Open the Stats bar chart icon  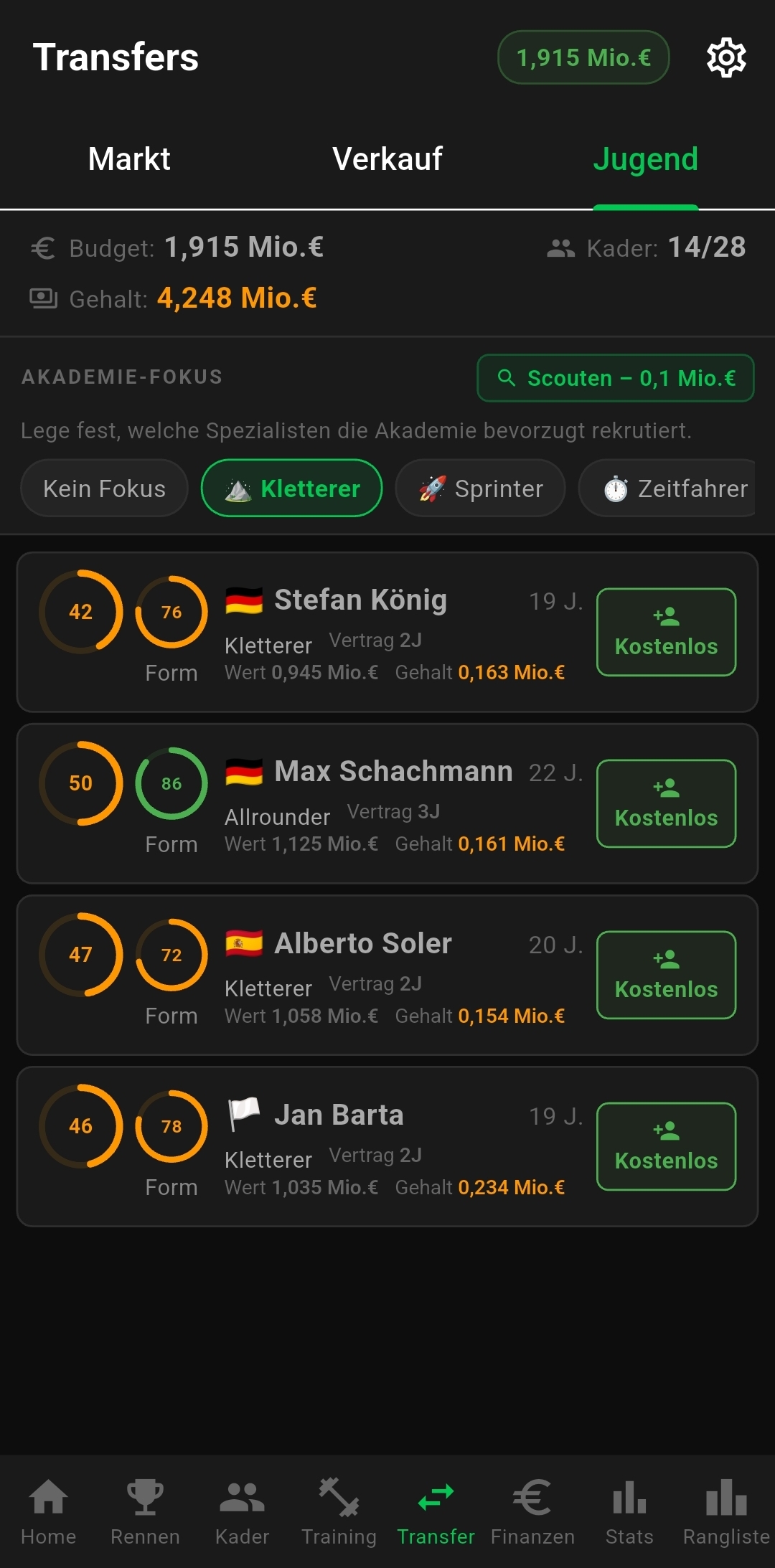pyautogui.click(x=629, y=1510)
